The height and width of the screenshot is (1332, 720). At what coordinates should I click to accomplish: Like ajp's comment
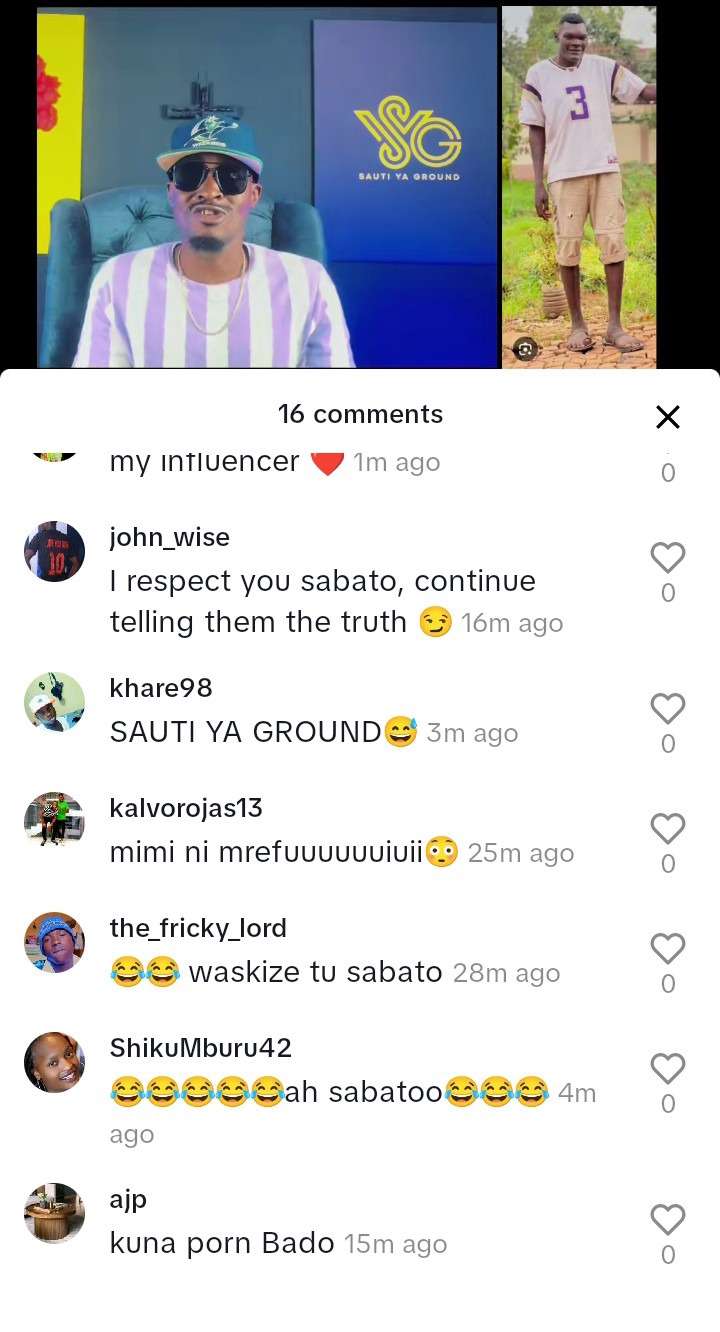tap(668, 1220)
